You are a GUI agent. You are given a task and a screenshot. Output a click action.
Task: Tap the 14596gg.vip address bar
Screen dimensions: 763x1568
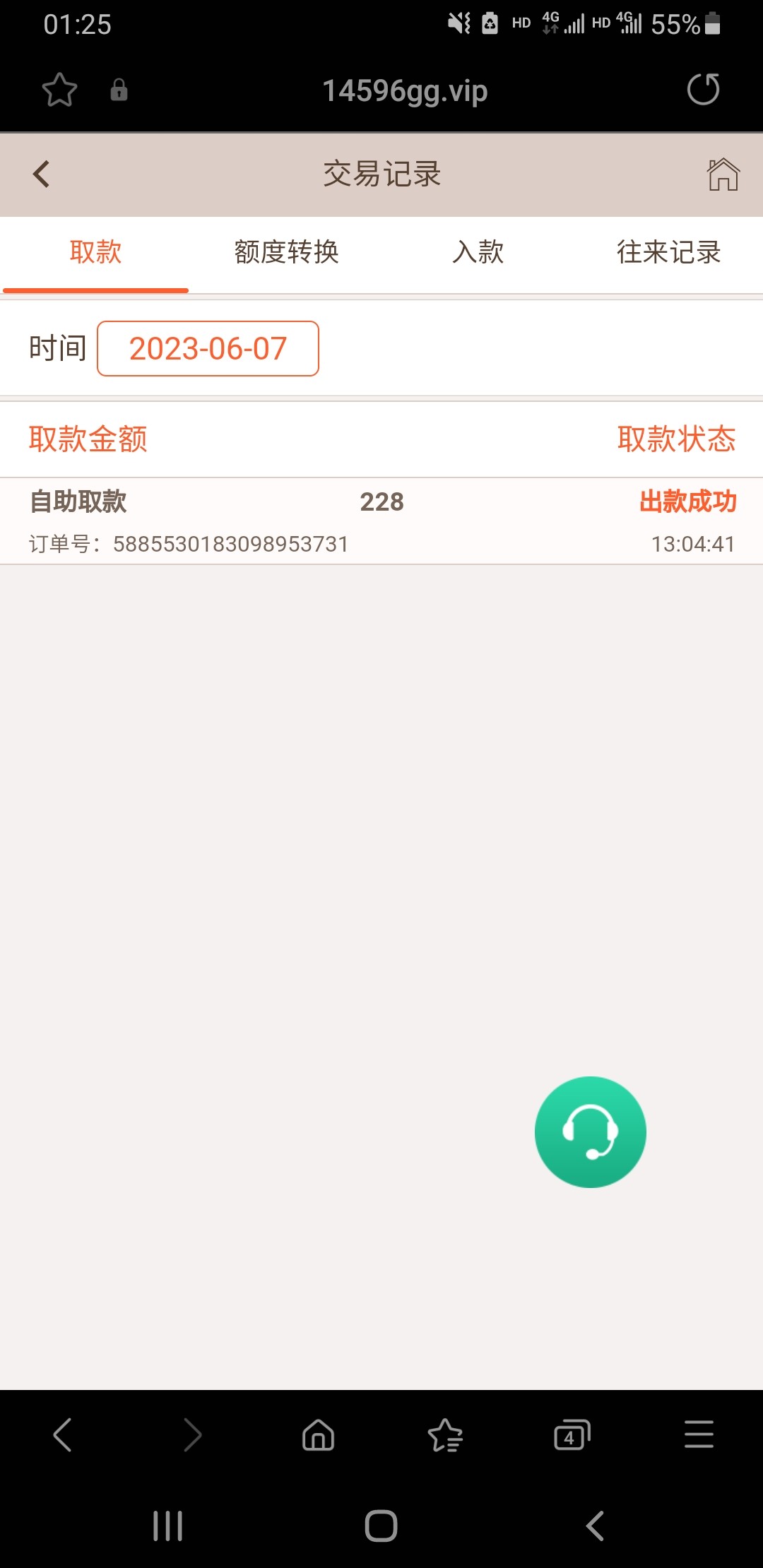pyautogui.click(x=405, y=90)
